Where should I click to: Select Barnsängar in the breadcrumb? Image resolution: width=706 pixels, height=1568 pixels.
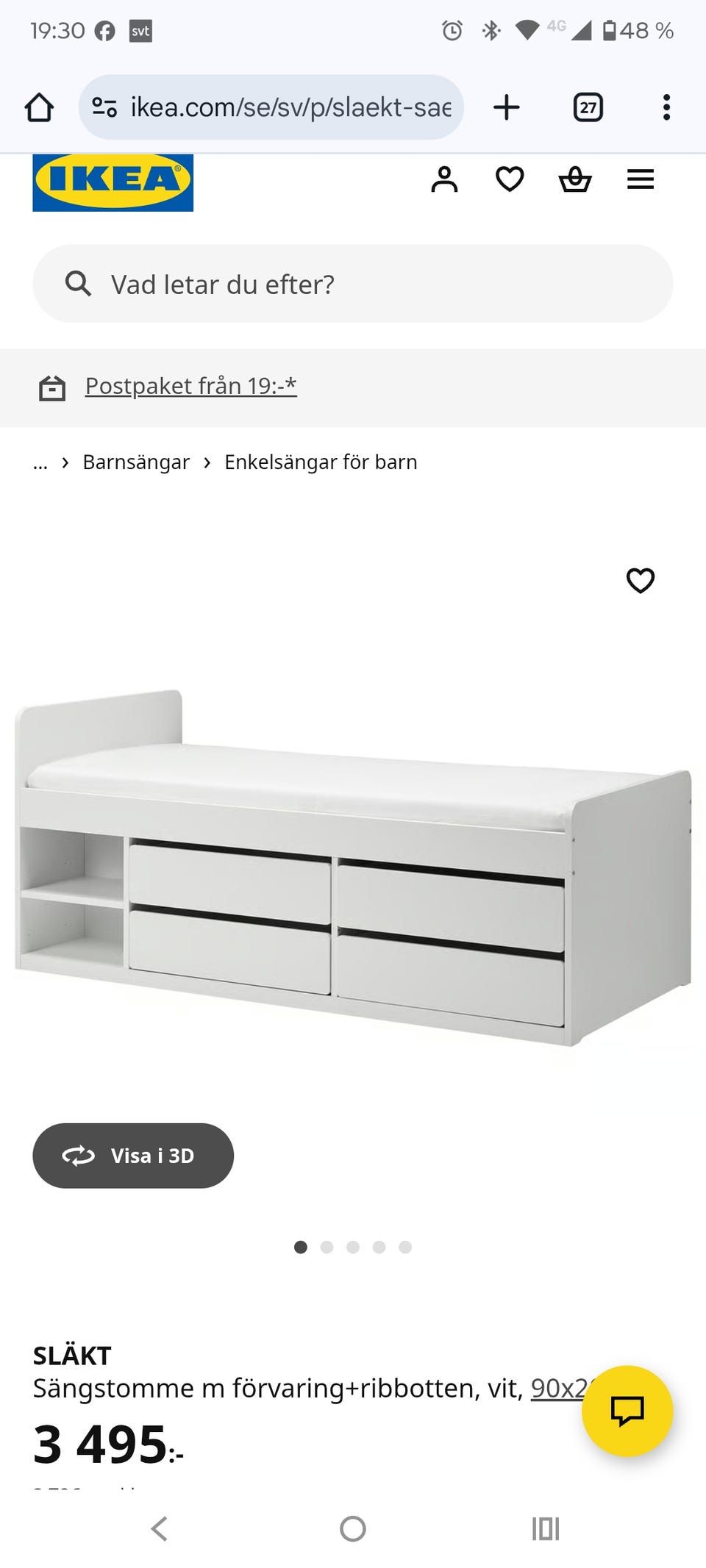pos(137,462)
